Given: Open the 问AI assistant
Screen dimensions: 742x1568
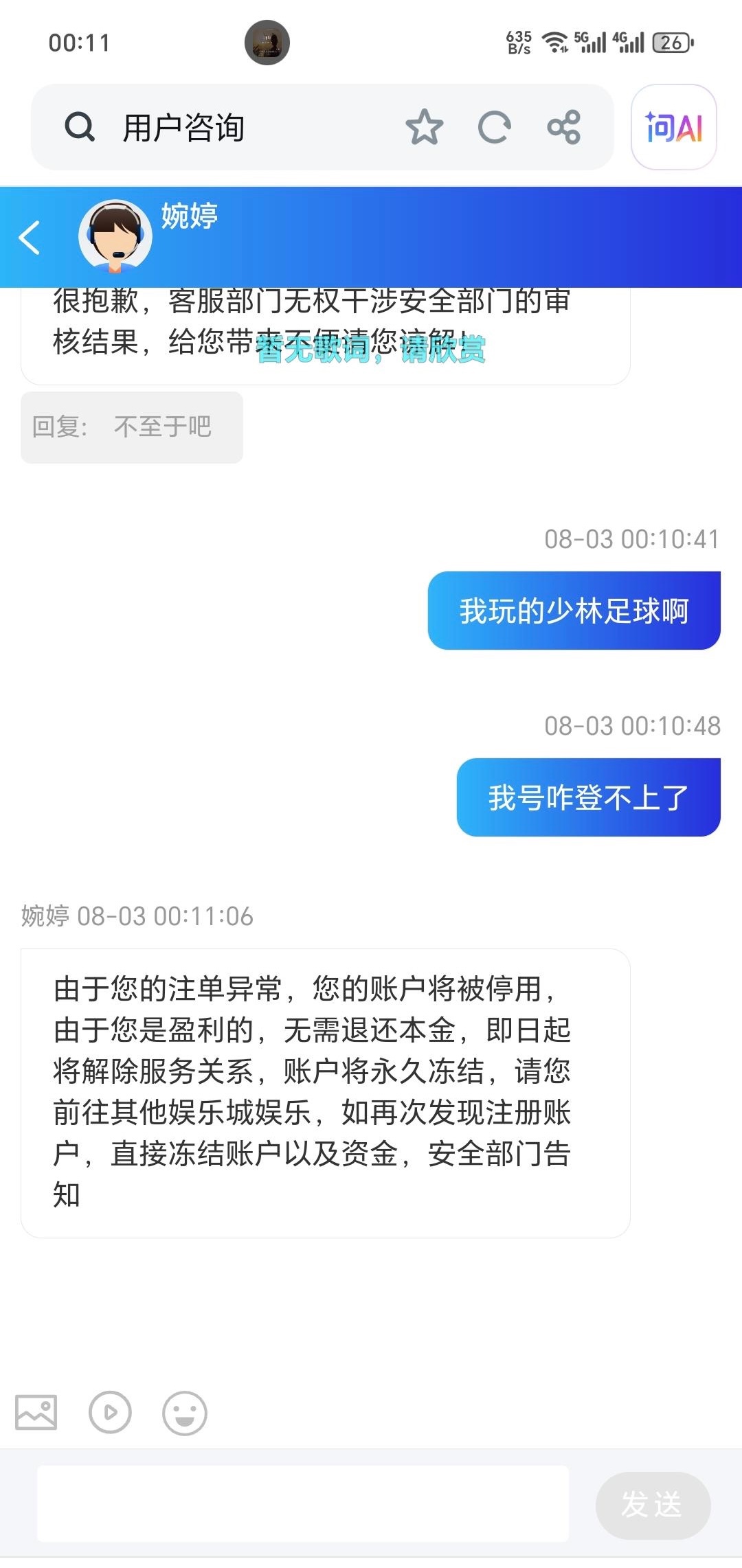Looking at the screenshot, I should 673,128.
